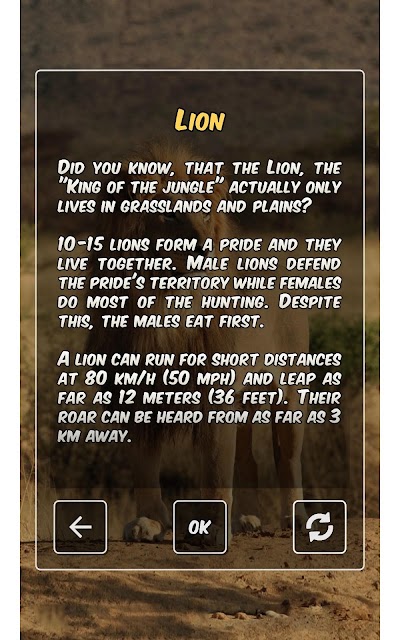Tap the refresh arrows button
The width and height of the screenshot is (400, 640).
point(320,527)
